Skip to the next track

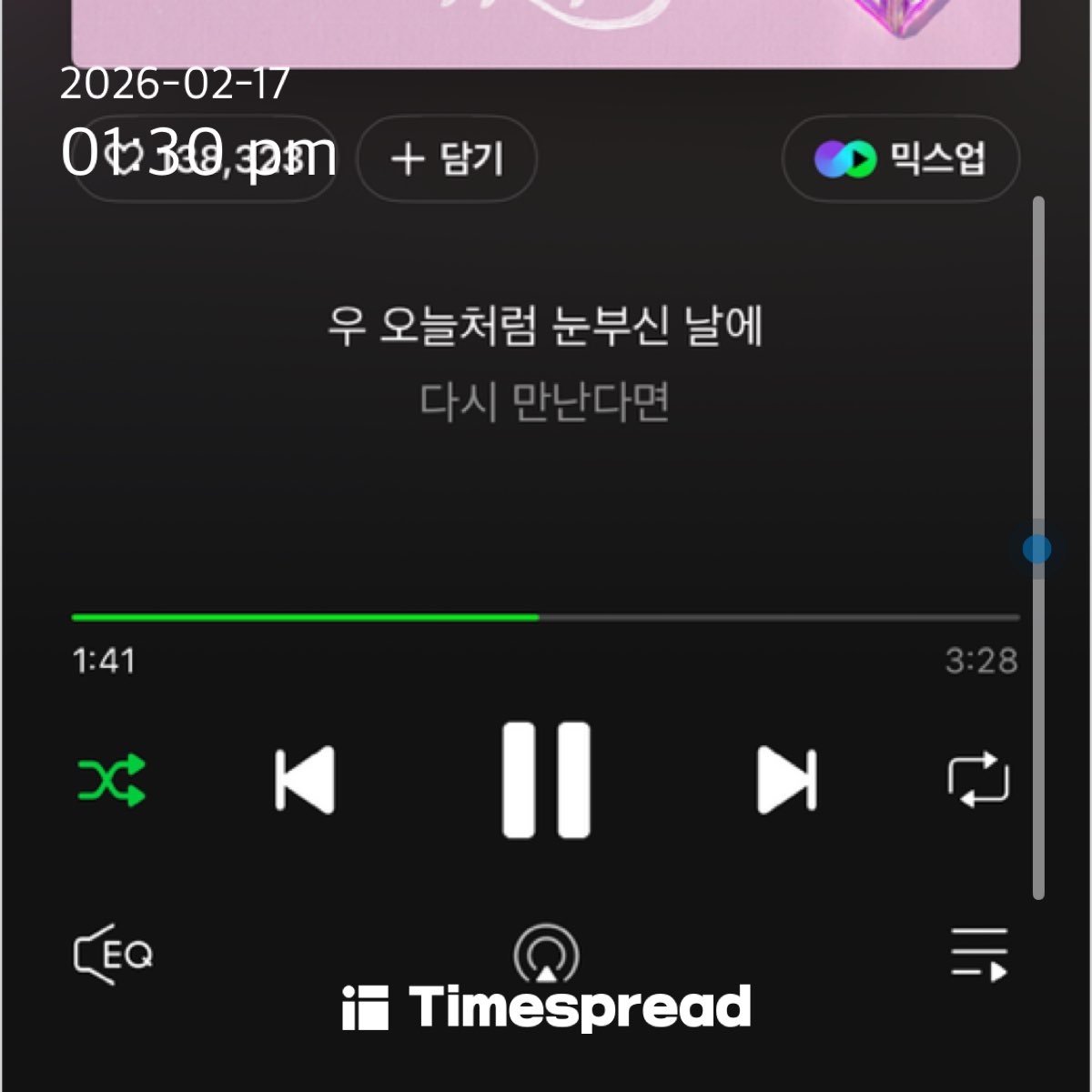pos(787,780)
